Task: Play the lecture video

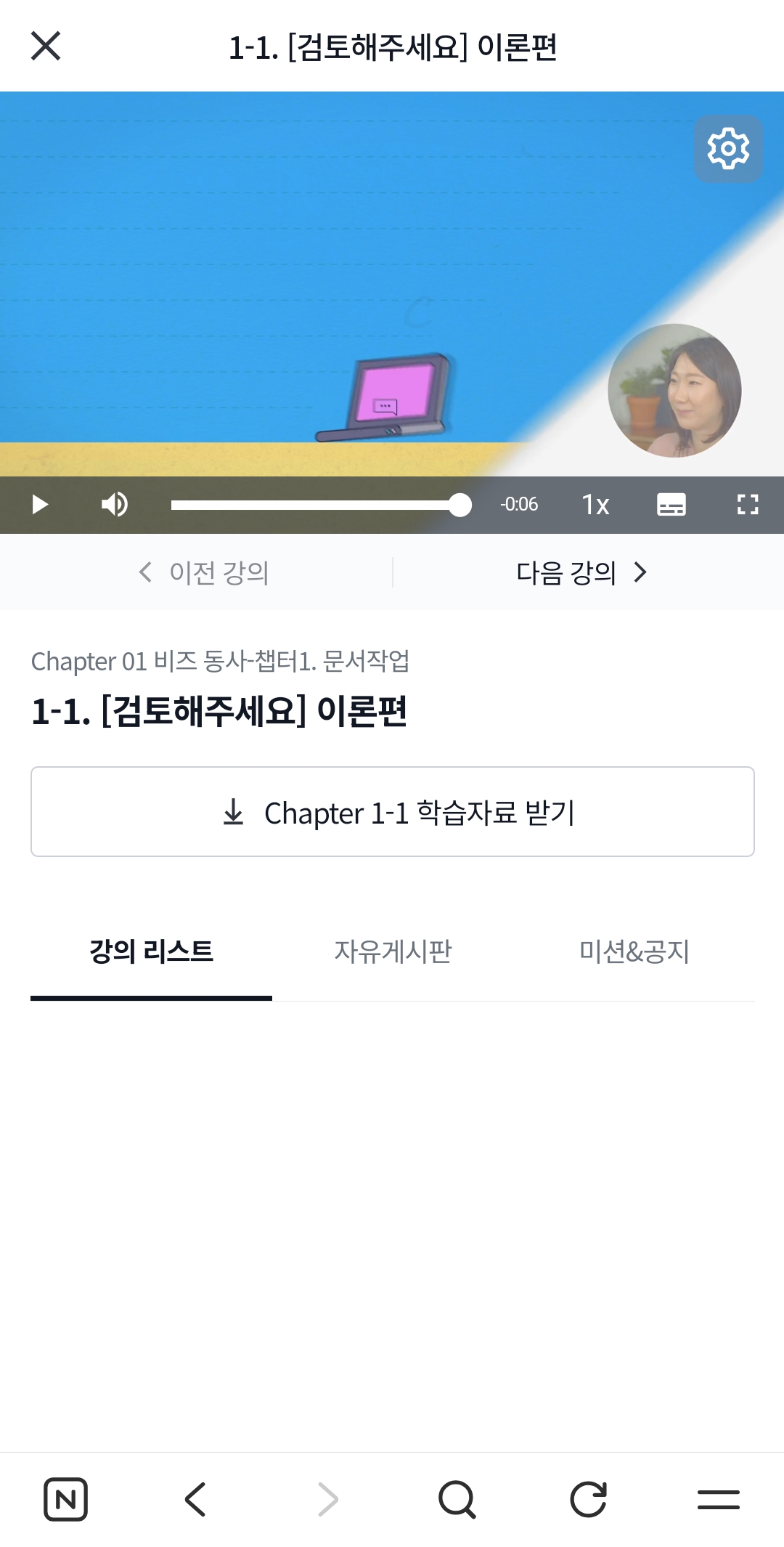Action: pyautogui.click(x=40, y=504)
